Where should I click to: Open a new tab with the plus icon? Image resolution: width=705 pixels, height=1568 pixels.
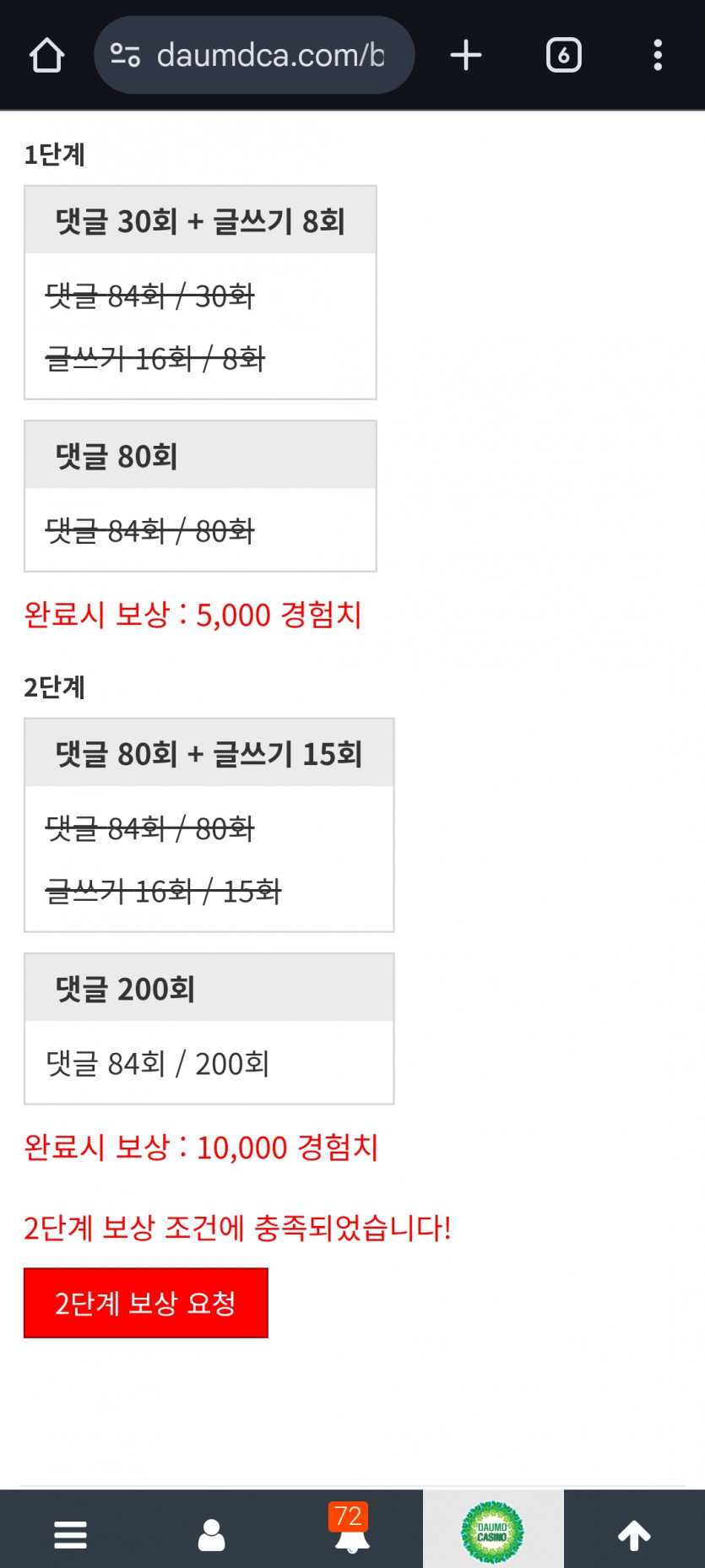465,54
